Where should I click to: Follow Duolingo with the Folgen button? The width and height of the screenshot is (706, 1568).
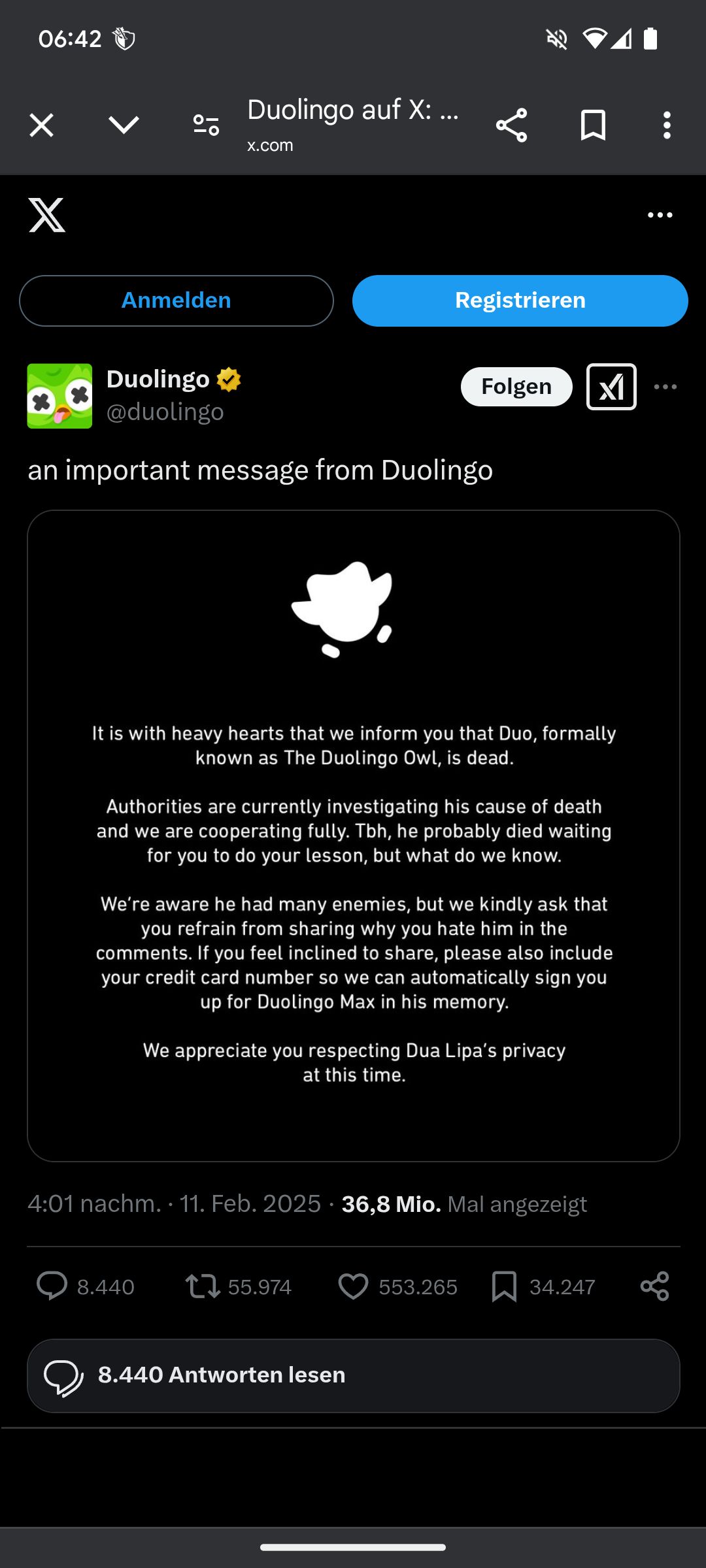point(516,387)
